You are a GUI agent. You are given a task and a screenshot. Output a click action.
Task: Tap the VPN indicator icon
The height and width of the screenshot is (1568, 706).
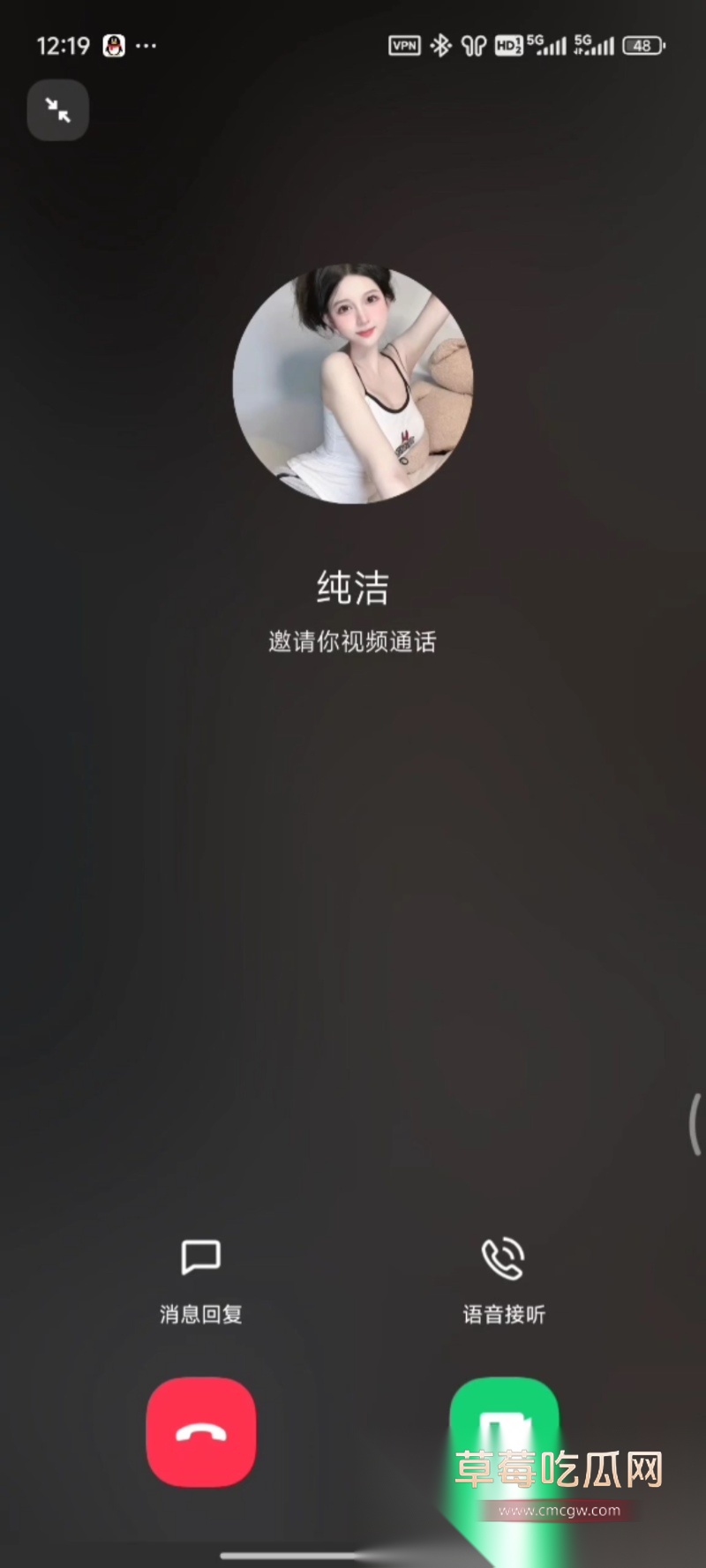[x=404, y=45]
